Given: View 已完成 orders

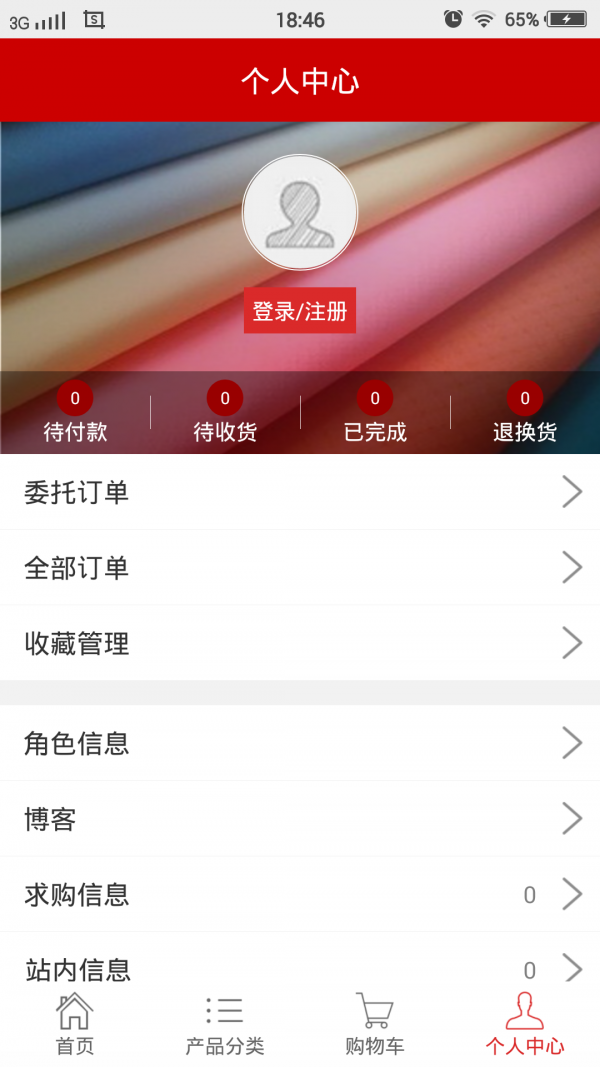Looking at the screenshot, I should tap(375, 414).
